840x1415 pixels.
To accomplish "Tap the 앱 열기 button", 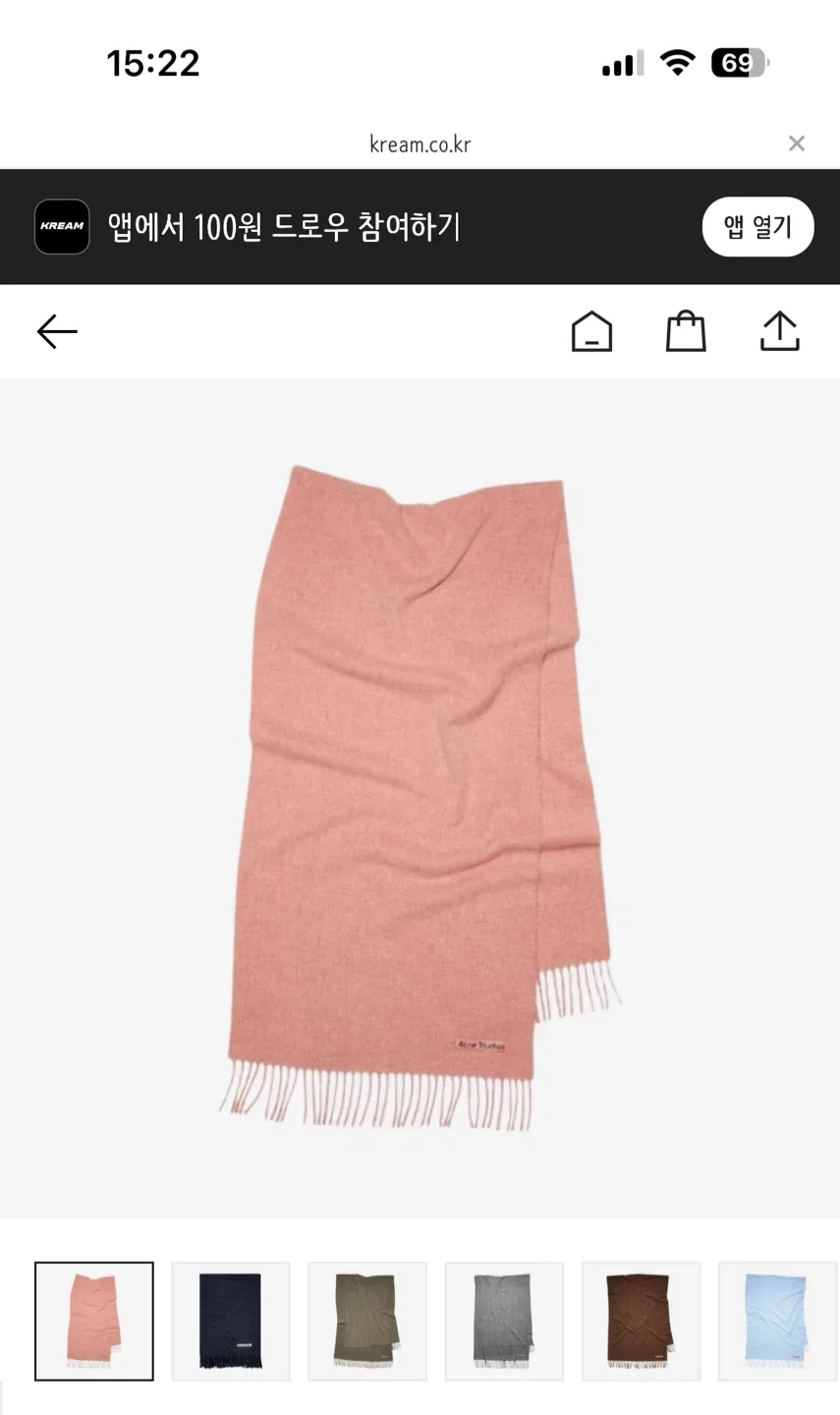I will pyautogui.click(x=757, y=227).
